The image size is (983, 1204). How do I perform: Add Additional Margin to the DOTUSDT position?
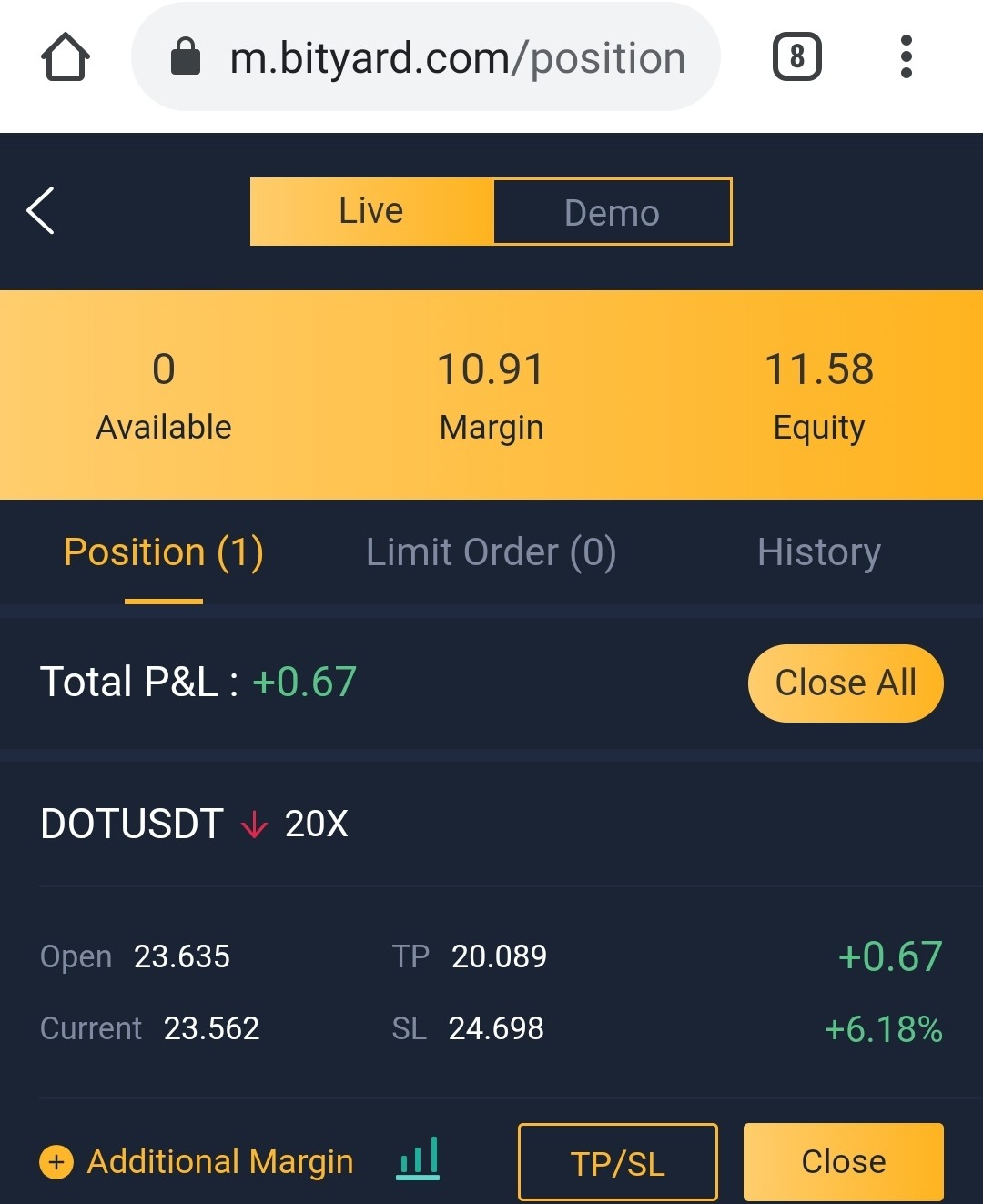click(x=197, y=1162)
